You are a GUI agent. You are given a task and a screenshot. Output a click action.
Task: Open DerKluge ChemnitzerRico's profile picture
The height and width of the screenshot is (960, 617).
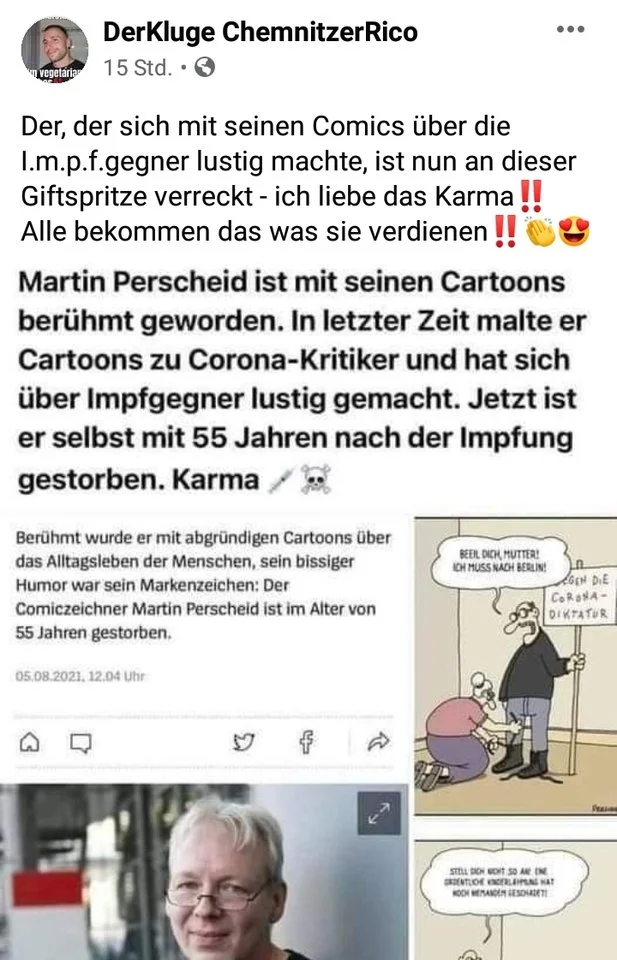(56, 48)
